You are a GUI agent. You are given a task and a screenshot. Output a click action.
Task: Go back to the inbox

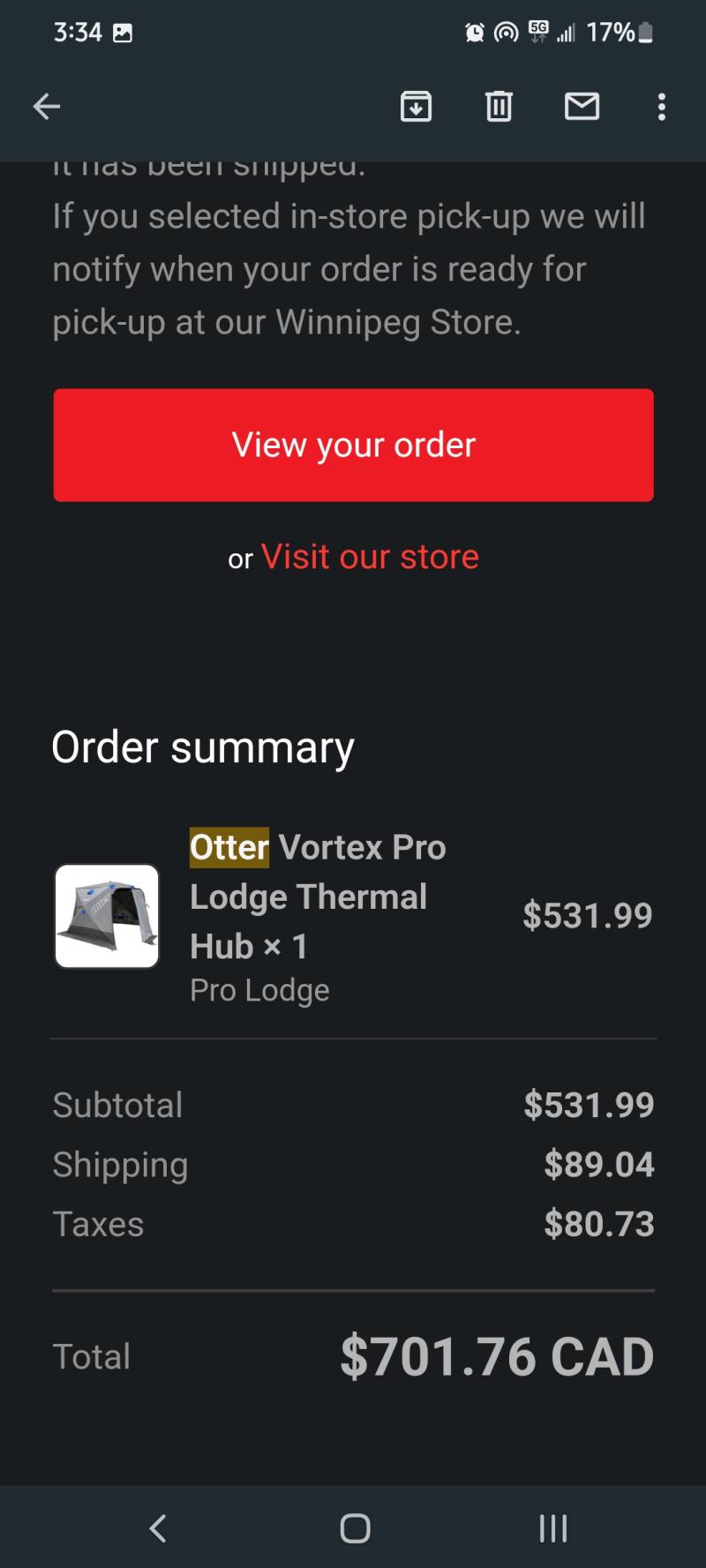tap(47, 107)
